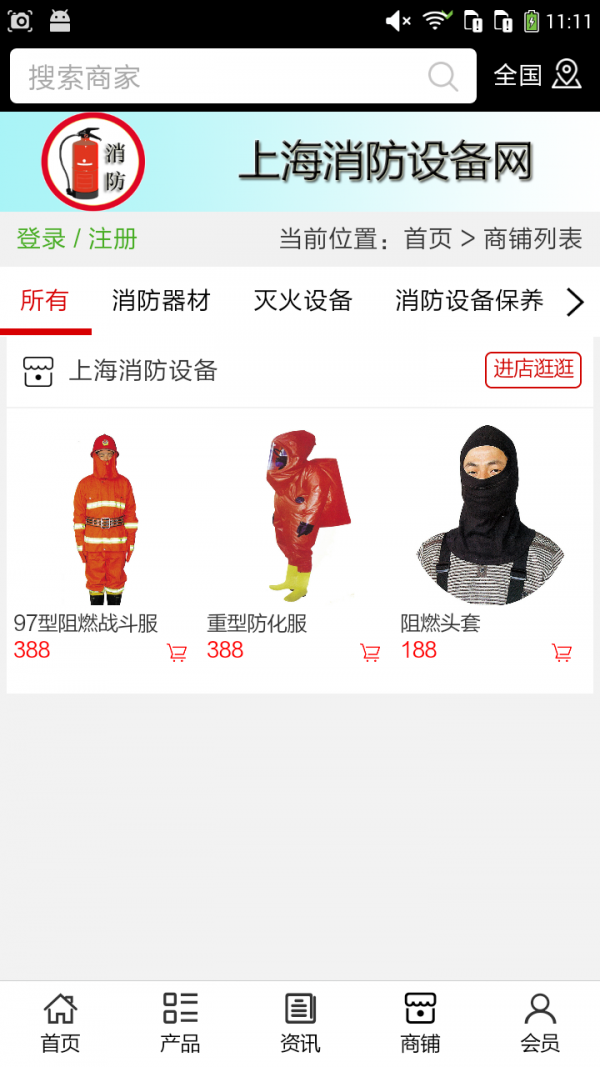The height and width of the screenshot is (1067, 600).
Task: Show more categories with the right arrow
Action: point(575,302)
